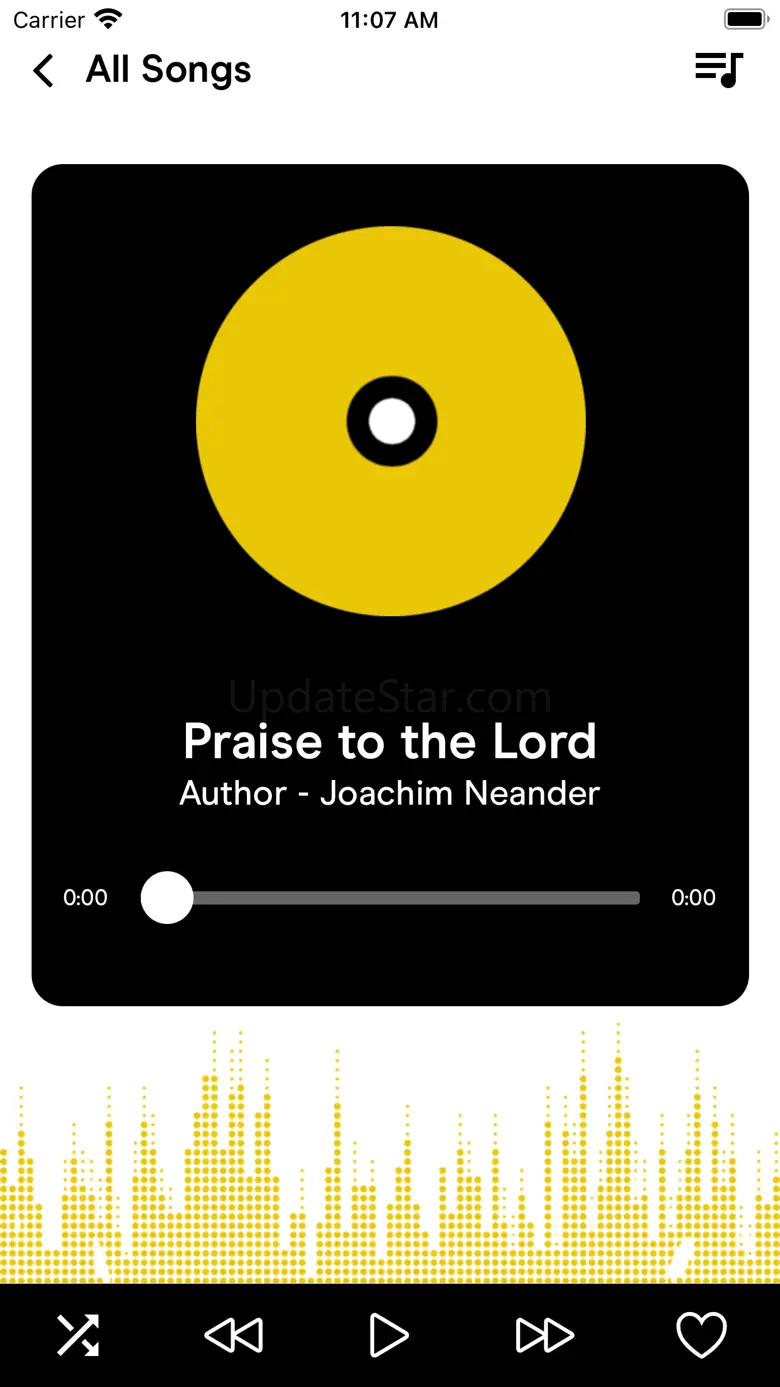Viewport: 780px width, 1387px height.
Task: Open the playlist queue icon
Action: tap(718, 70)
